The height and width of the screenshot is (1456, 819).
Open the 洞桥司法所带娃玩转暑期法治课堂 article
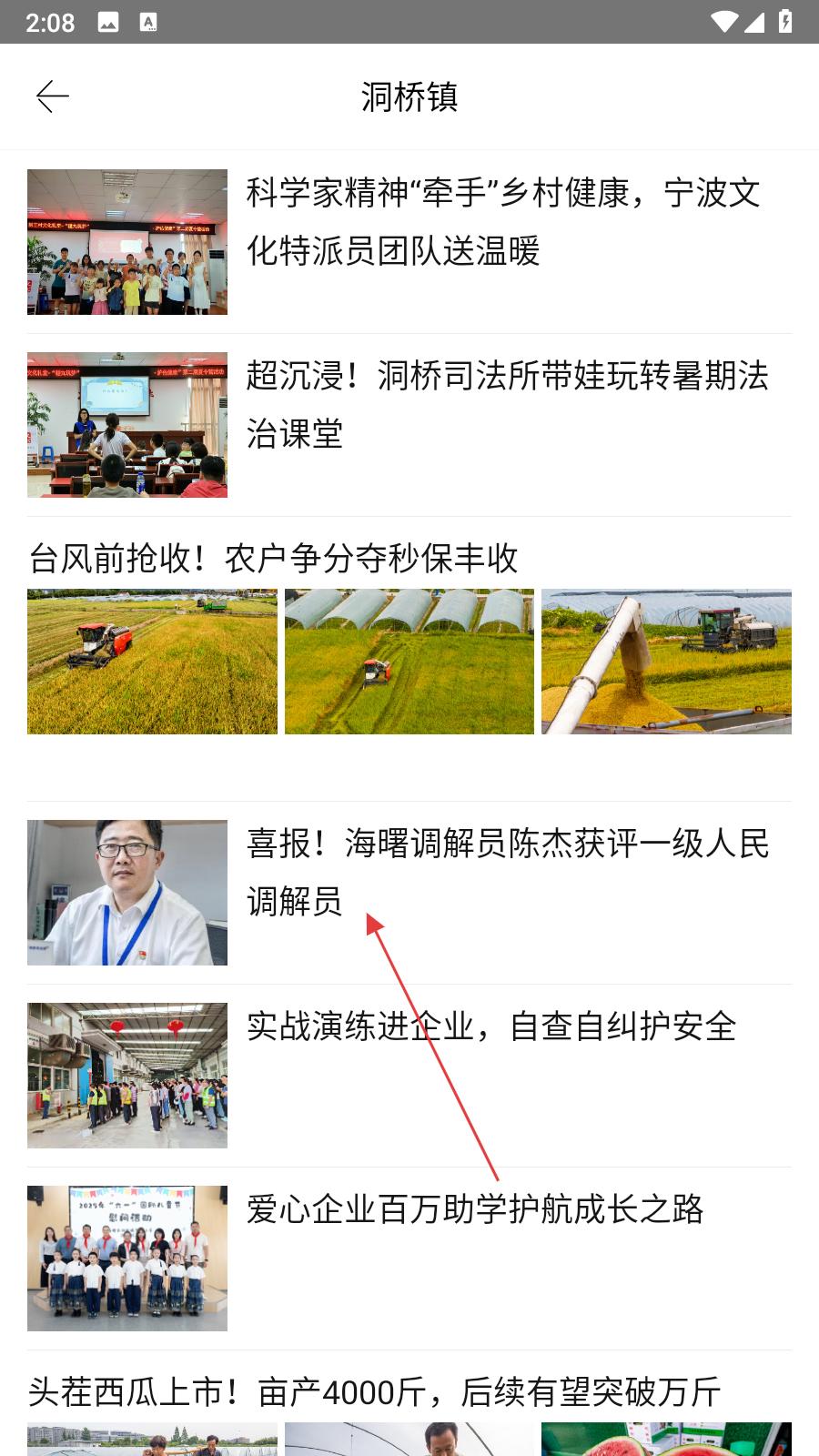click(x=506, y=404)
